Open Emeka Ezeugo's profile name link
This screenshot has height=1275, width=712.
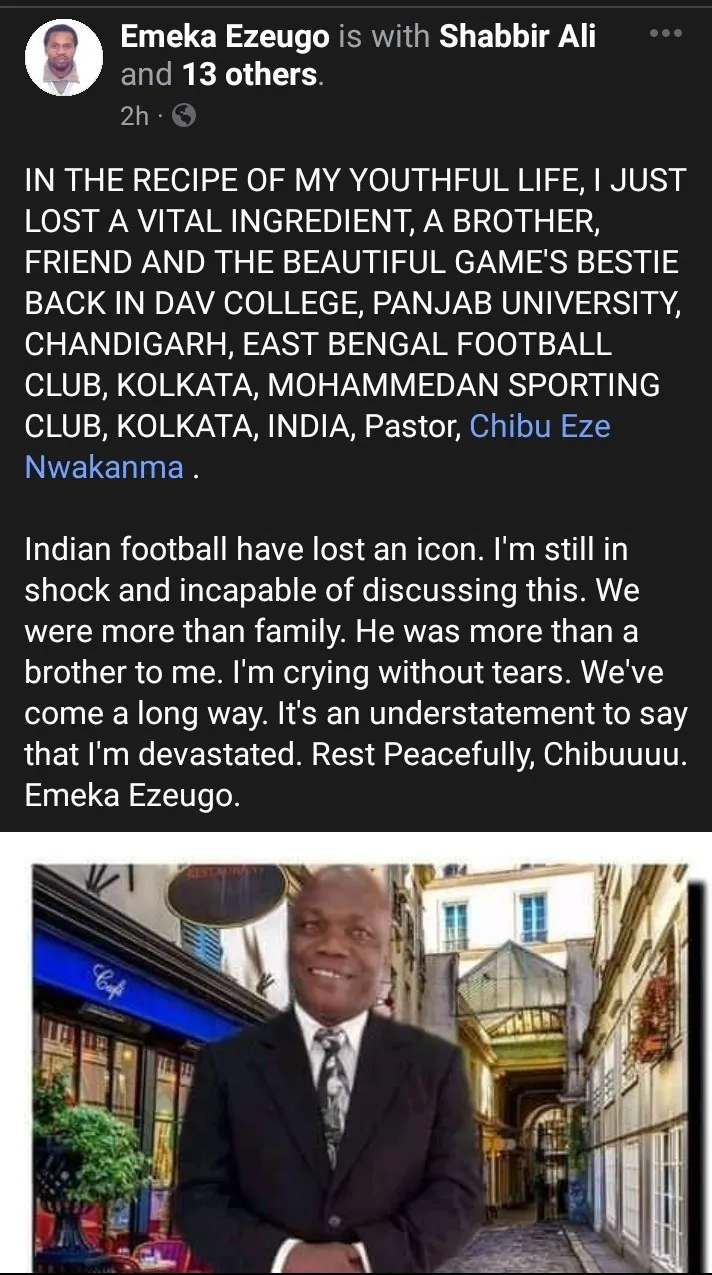click(225, 37)
